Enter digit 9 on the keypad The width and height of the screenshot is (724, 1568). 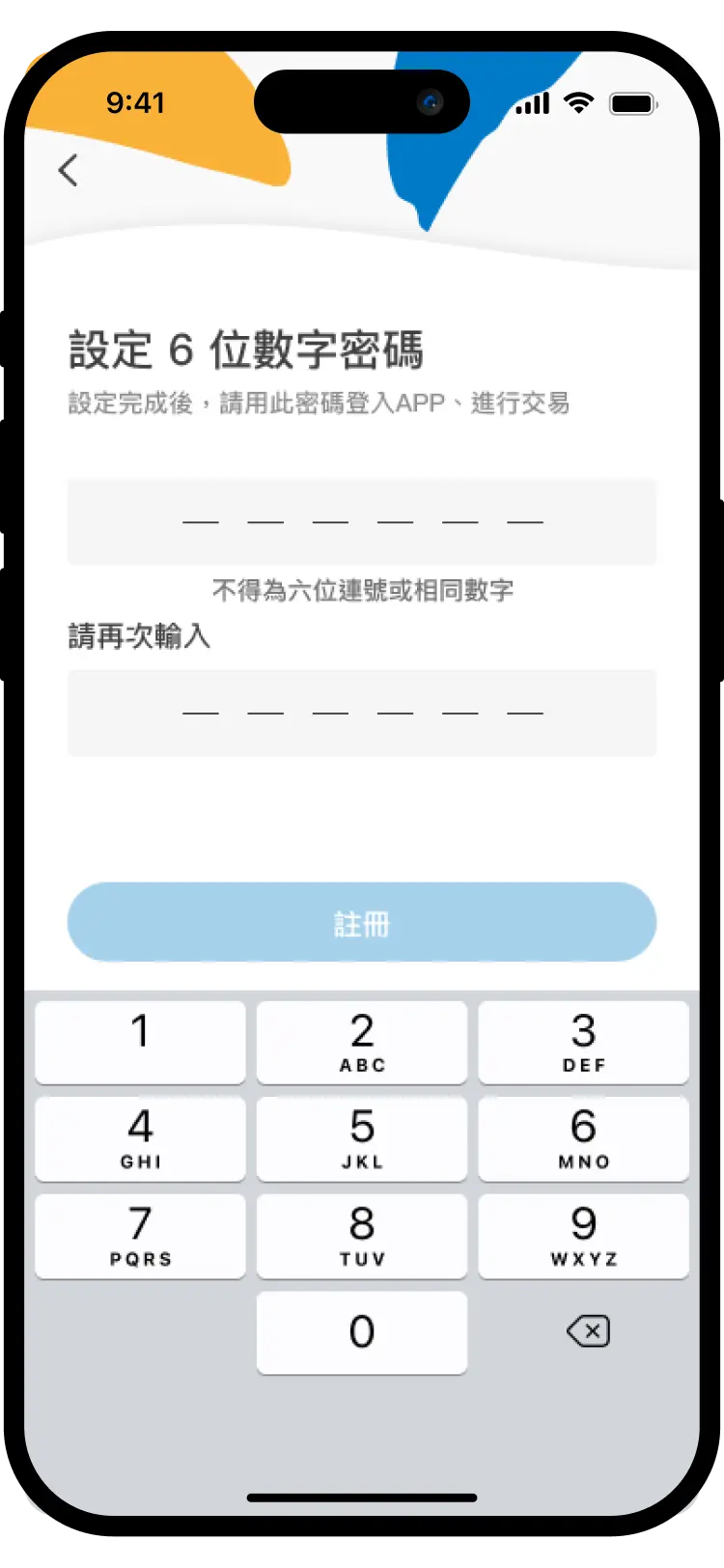583,1236
